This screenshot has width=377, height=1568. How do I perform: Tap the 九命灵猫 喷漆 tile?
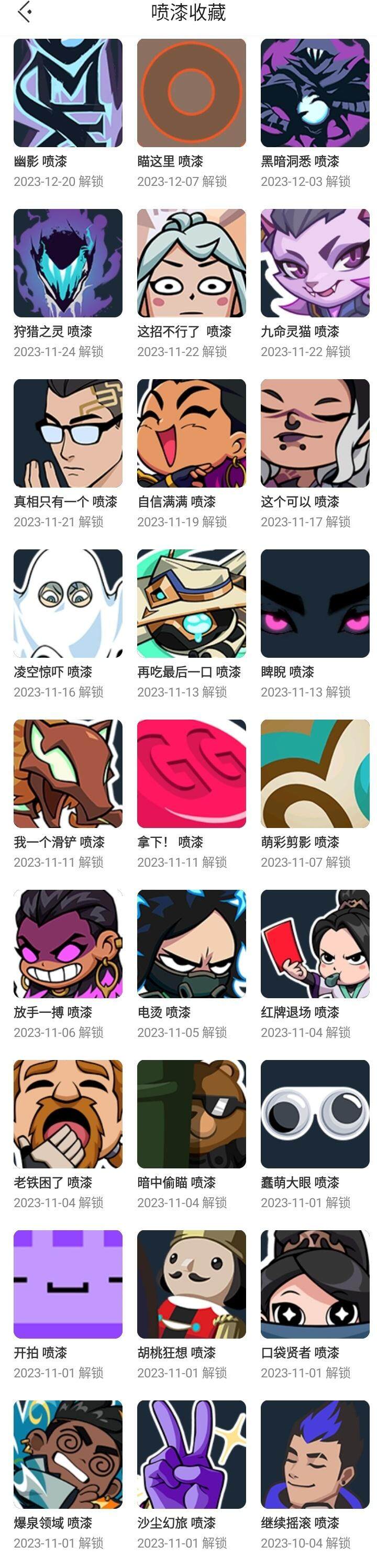[315, 263]
